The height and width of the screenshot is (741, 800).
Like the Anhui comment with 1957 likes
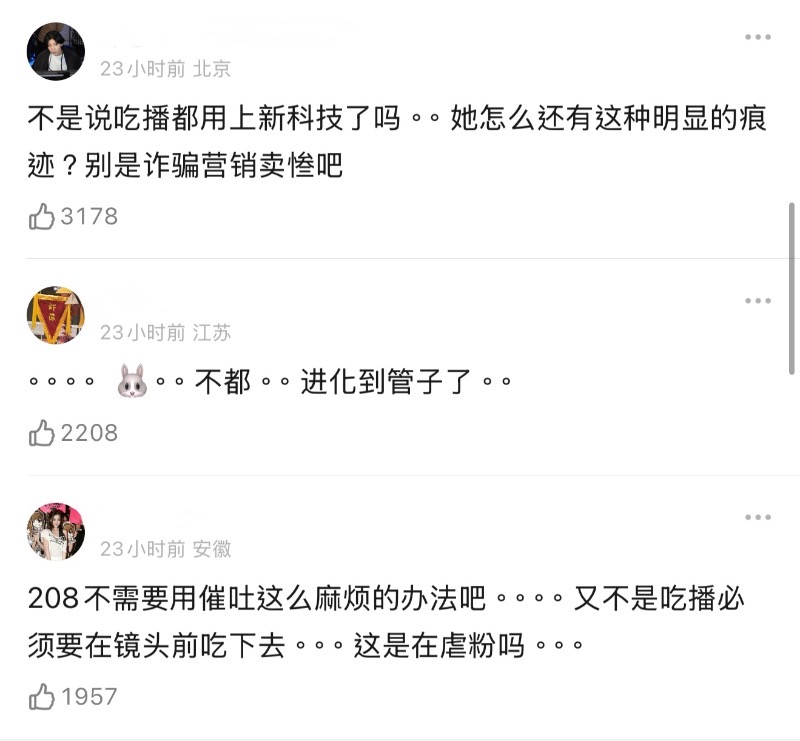tap(42, 697)
